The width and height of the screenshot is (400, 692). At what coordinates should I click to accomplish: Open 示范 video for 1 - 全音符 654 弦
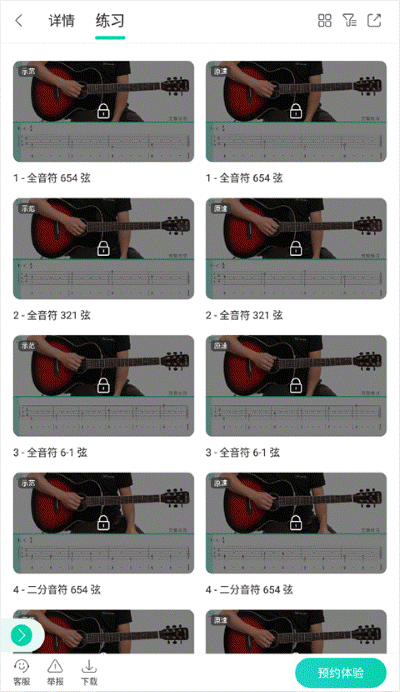tap(103, 111)
